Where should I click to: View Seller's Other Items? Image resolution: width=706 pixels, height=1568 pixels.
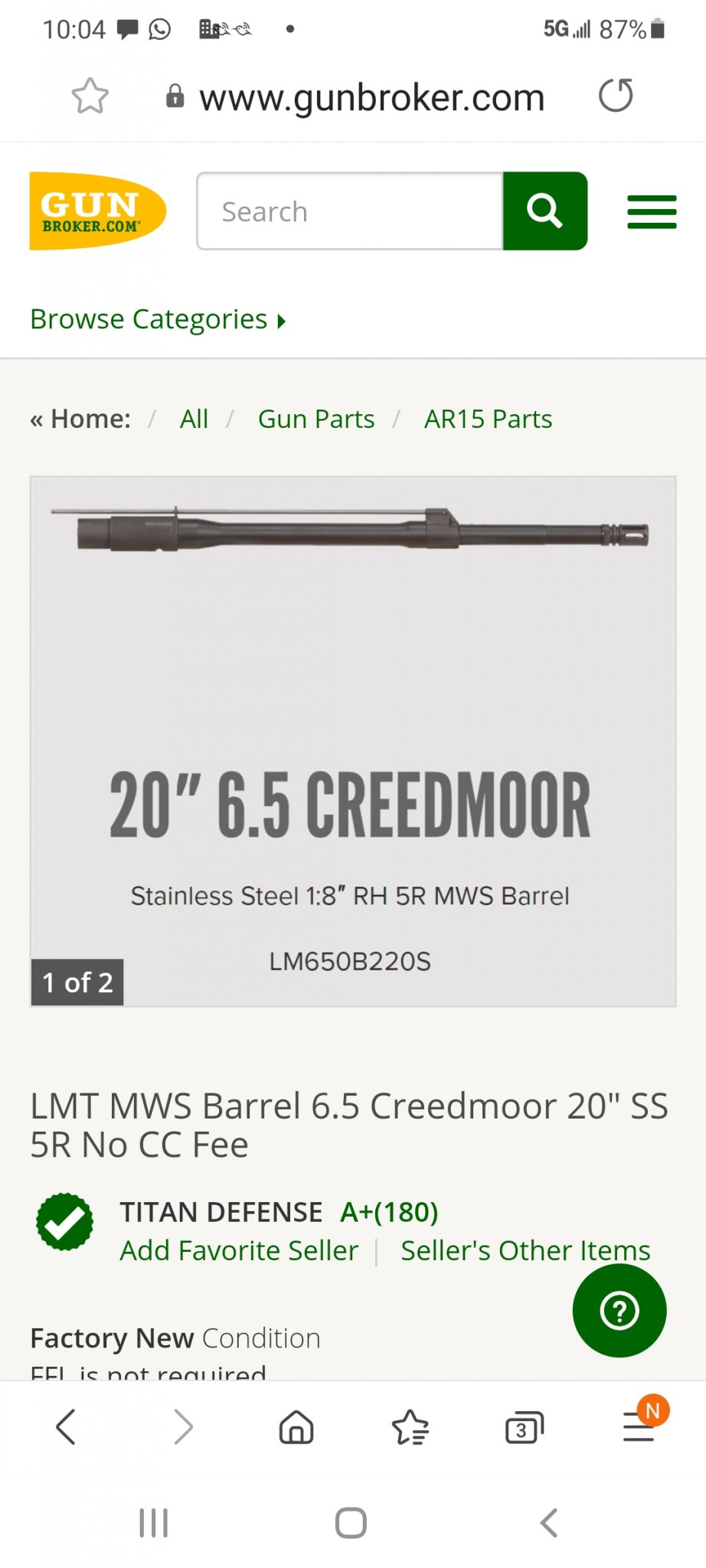[x=525, y=1250]
